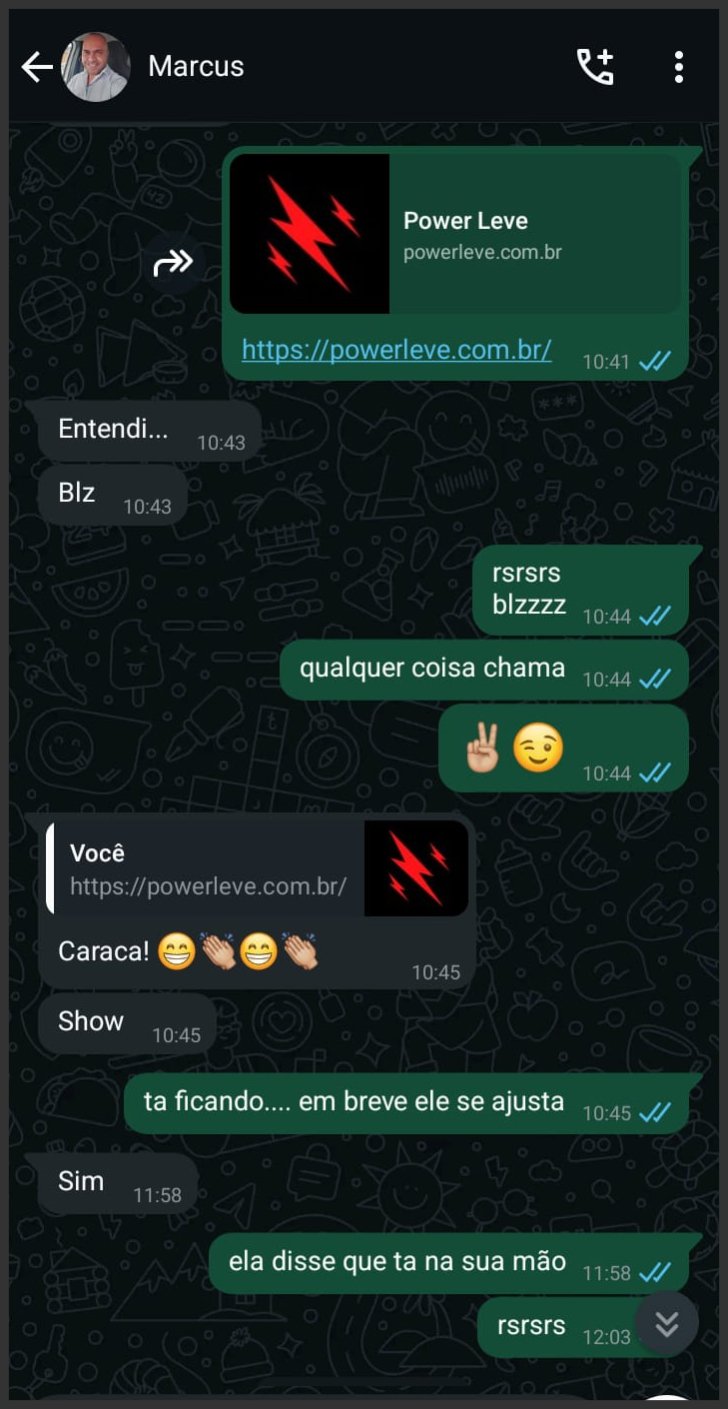The image size is (728, 1409).
Task: Tap the blue double-check marks on the 10:41 message
Action: tap(655, 363)
